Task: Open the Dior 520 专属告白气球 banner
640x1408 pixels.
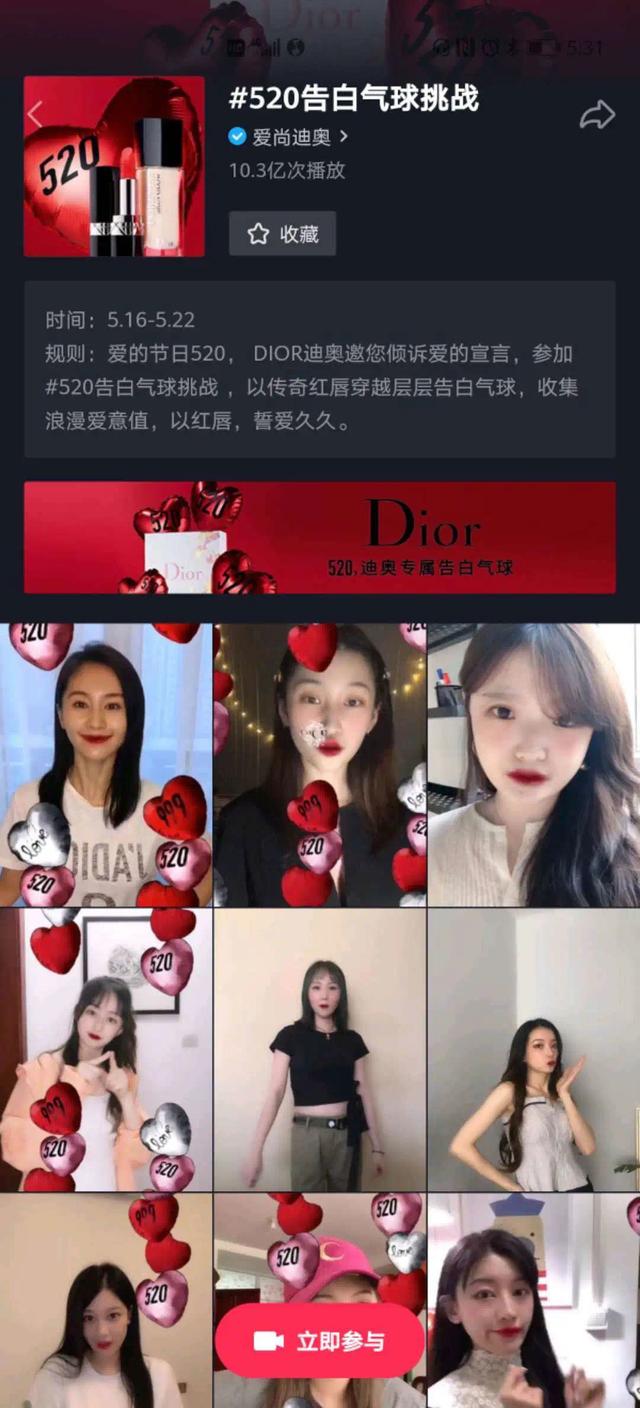Action: [320, 538]
